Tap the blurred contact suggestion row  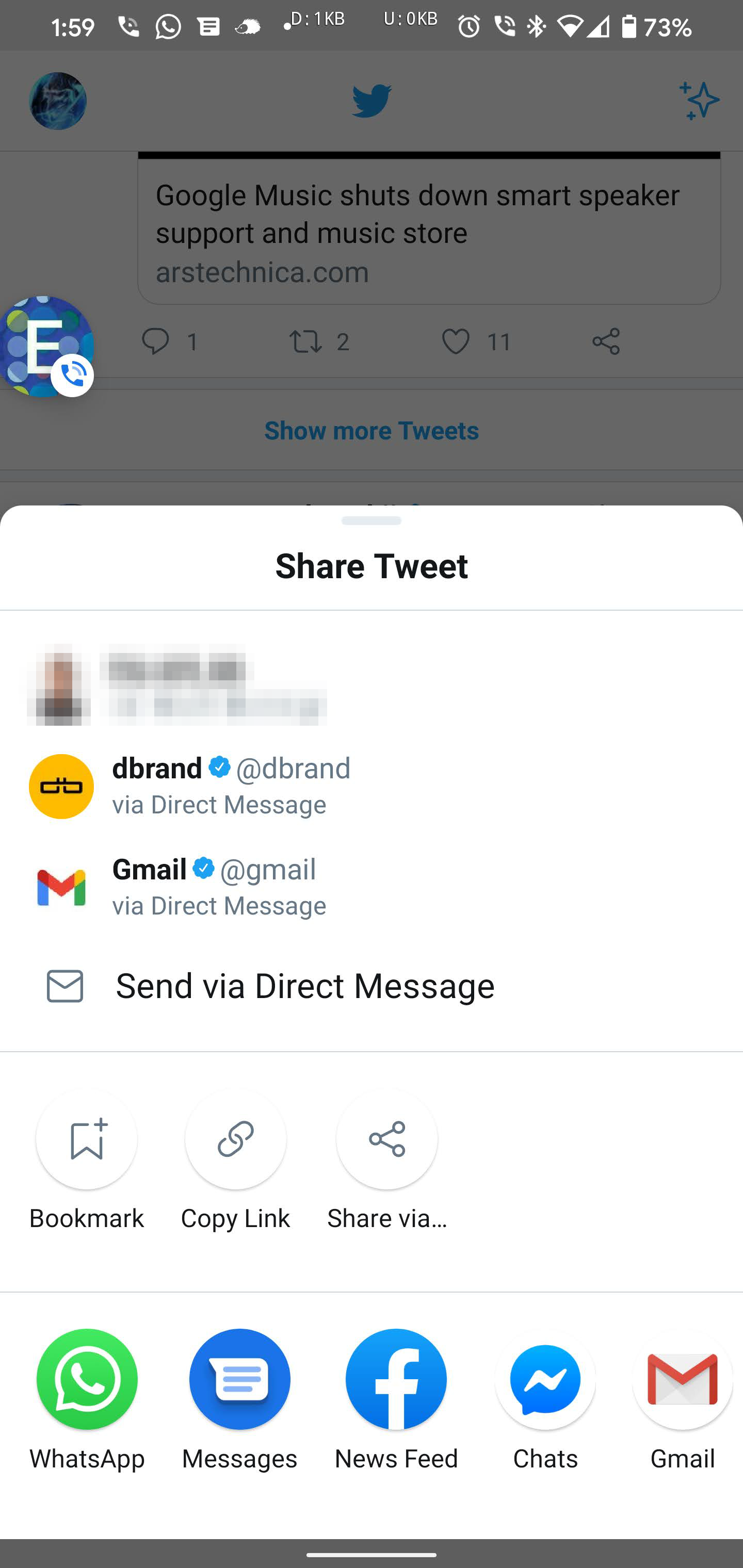pos(372,684)
